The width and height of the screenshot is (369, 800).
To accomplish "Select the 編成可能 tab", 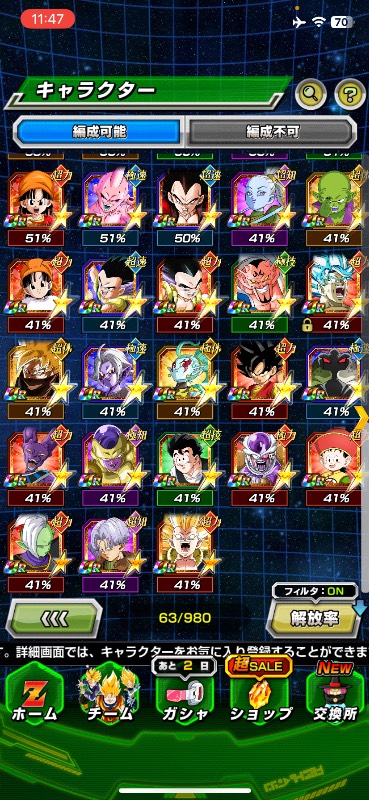I will (98, 132).
